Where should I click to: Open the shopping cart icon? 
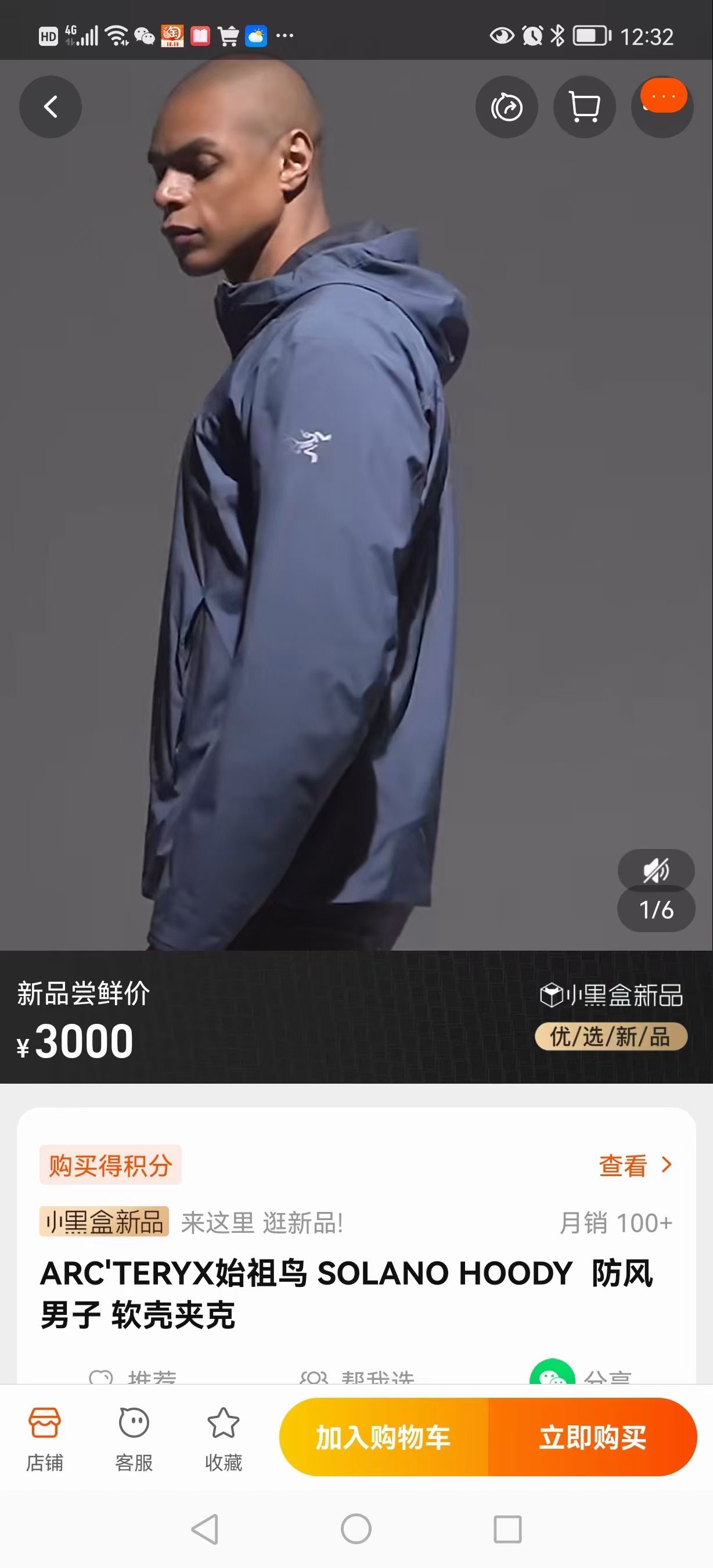pos(584,108)
